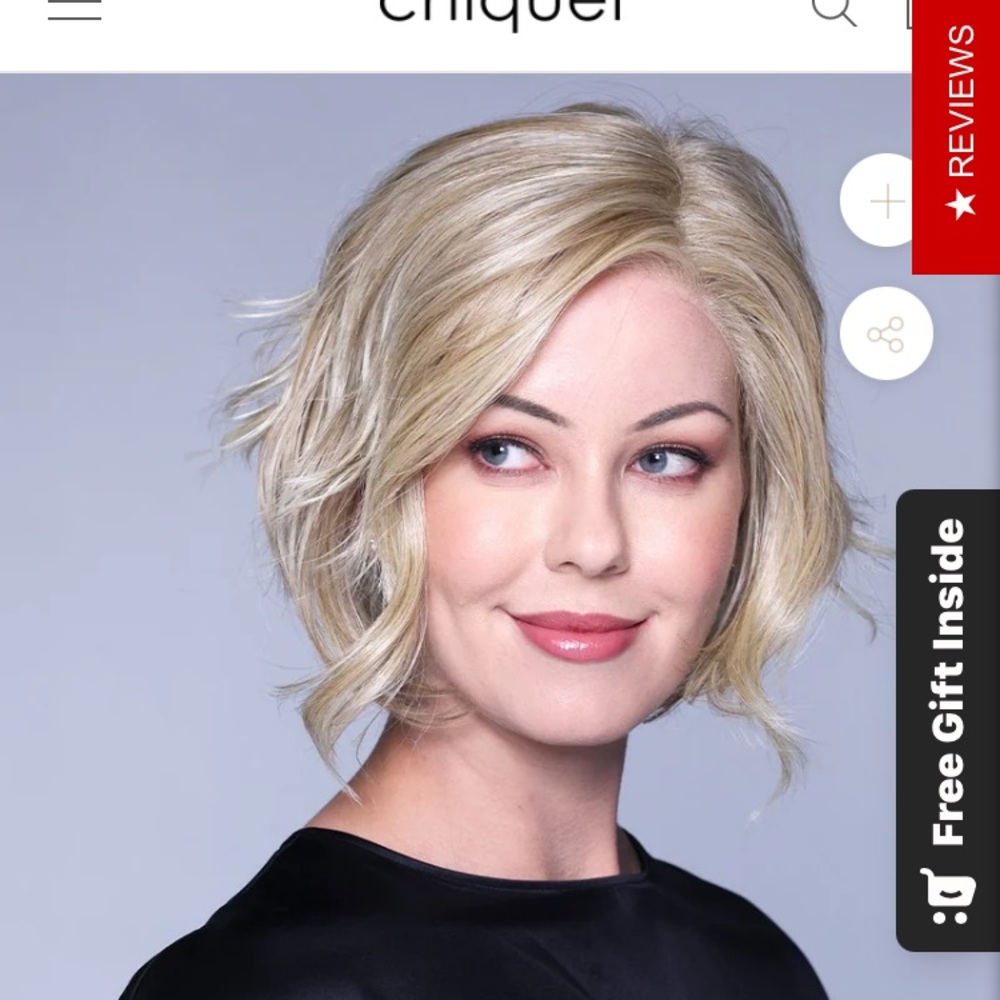Share this wig product
This screenshot has width=1000, height=1000.
pos(885,334)
